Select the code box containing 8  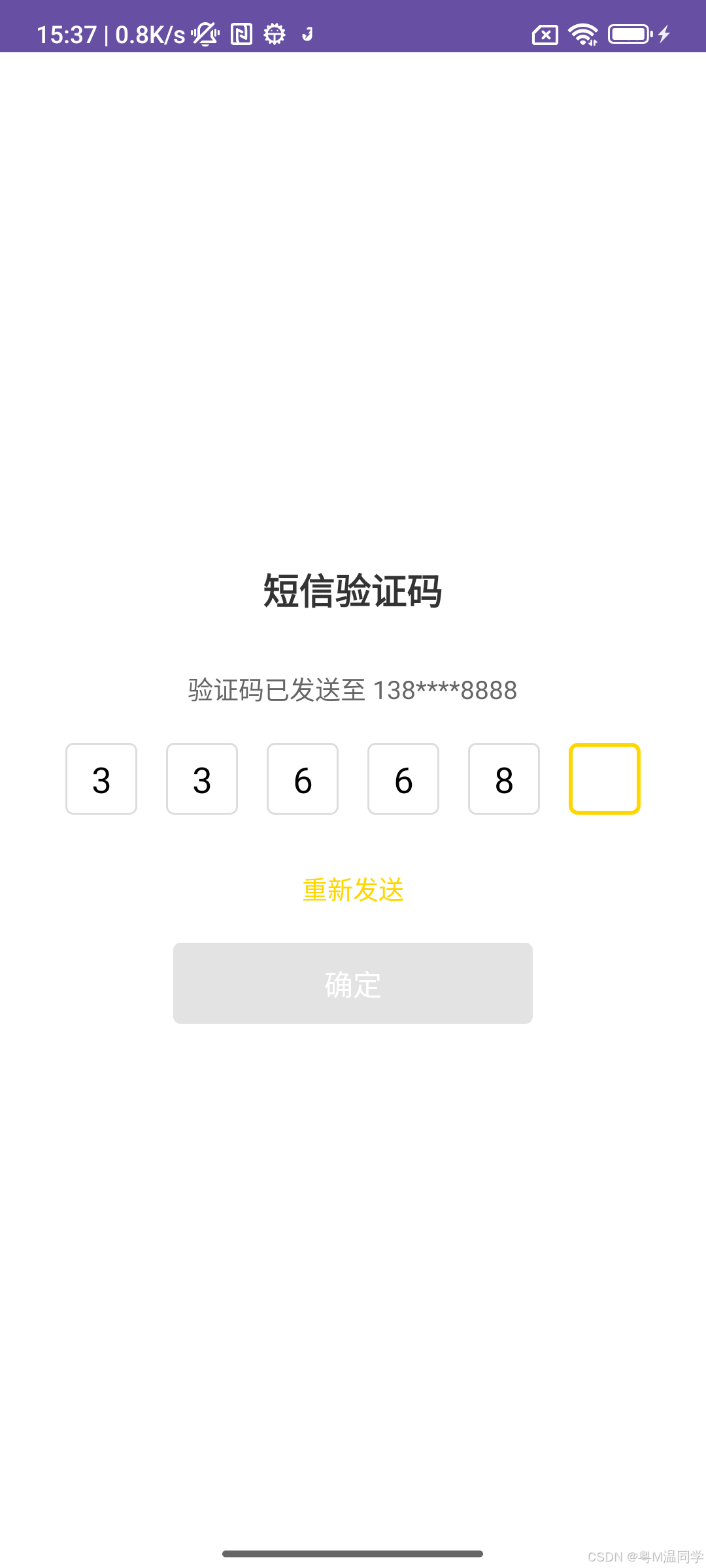(x=504, y=779)
